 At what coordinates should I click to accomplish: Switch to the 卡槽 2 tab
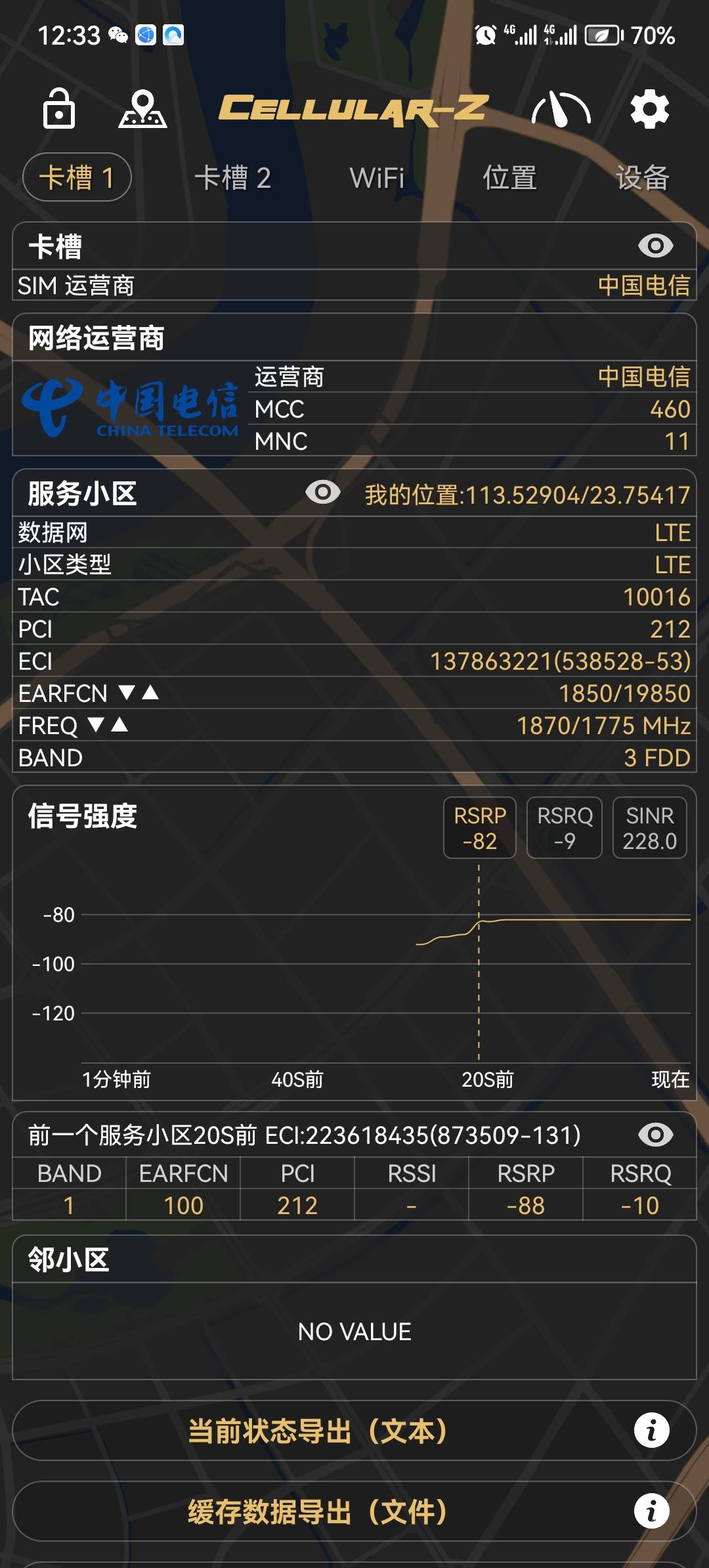[x=233, y=177]
